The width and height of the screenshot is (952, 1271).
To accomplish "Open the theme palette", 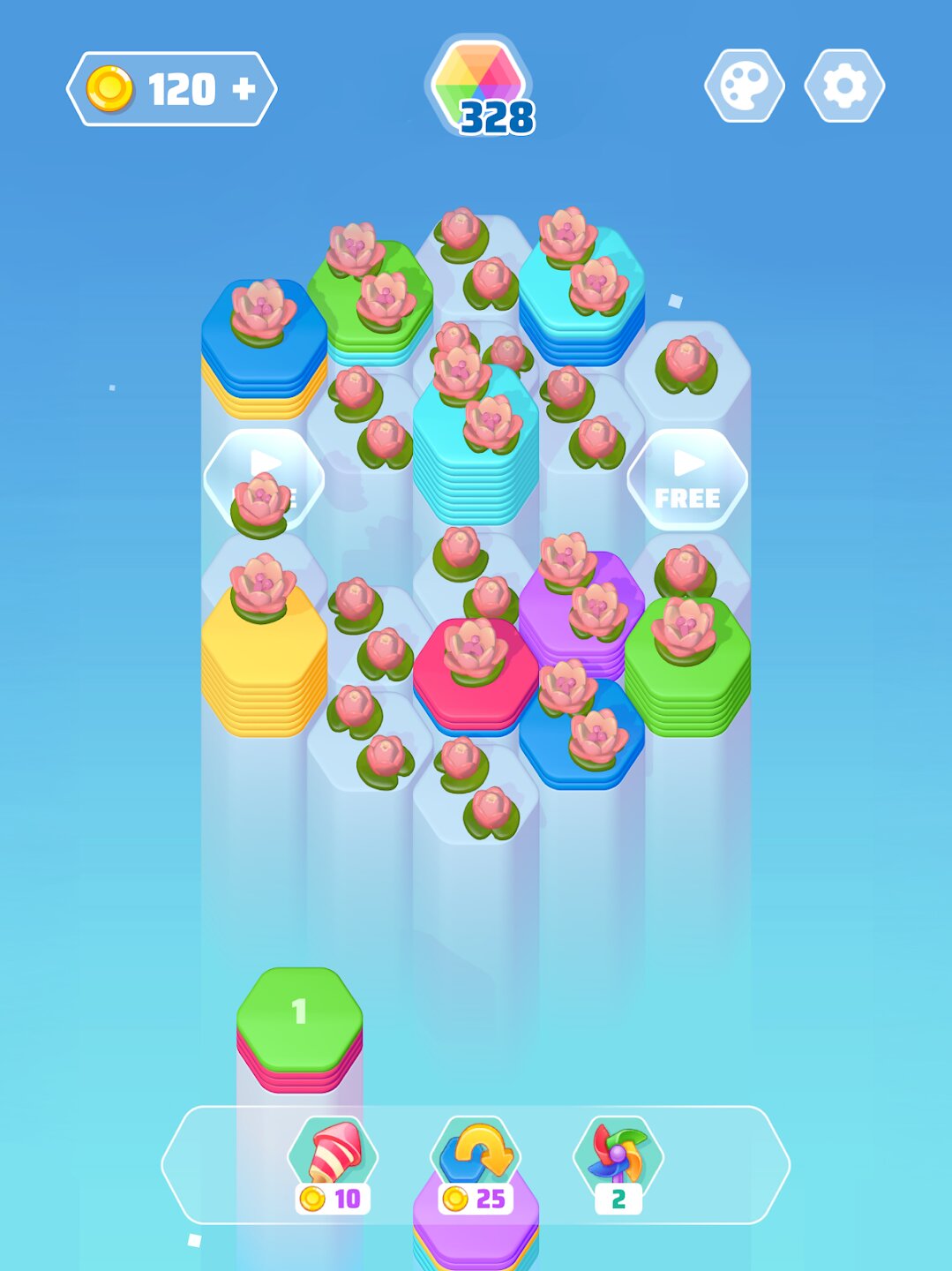I will click(745, 86).
